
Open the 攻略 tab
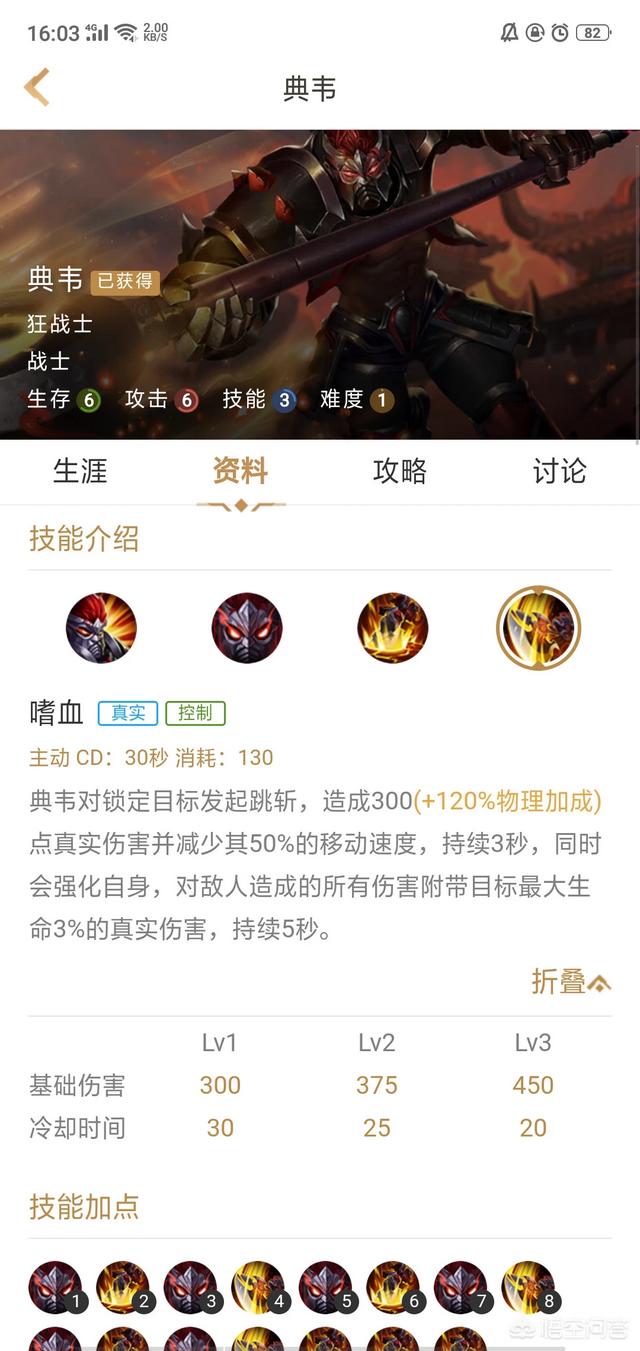[x=400, y=471]
